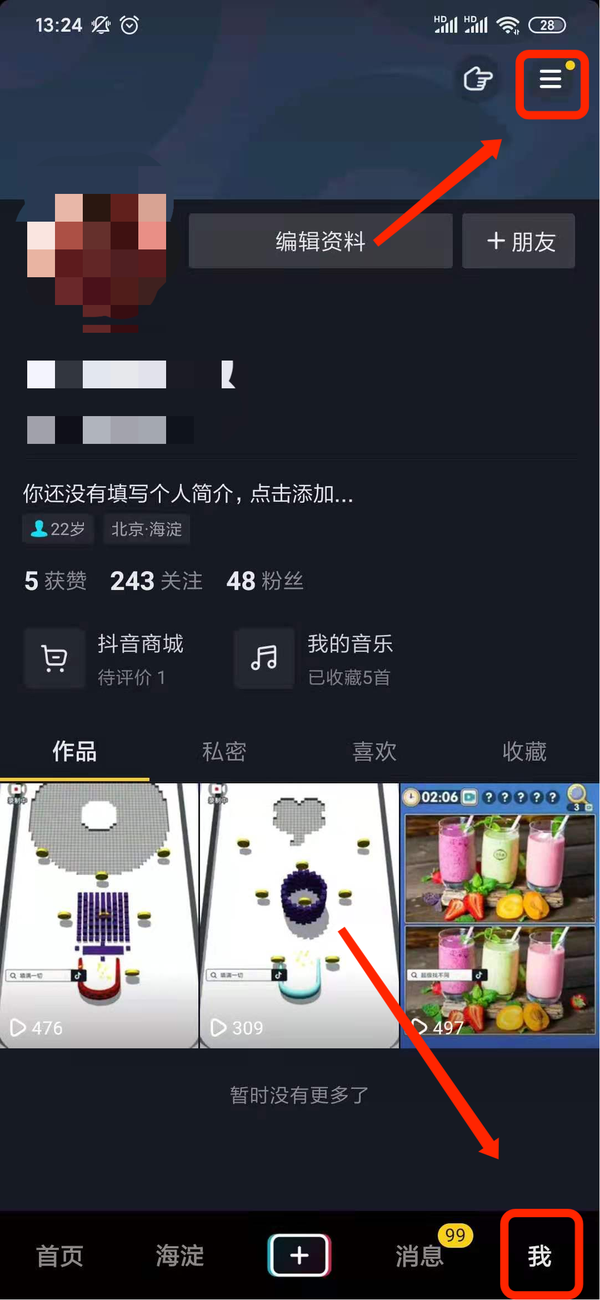The width and height of the screenshot is (600, 1300).
Task: Create a new video with plus button
Action: coord(299,1255)
